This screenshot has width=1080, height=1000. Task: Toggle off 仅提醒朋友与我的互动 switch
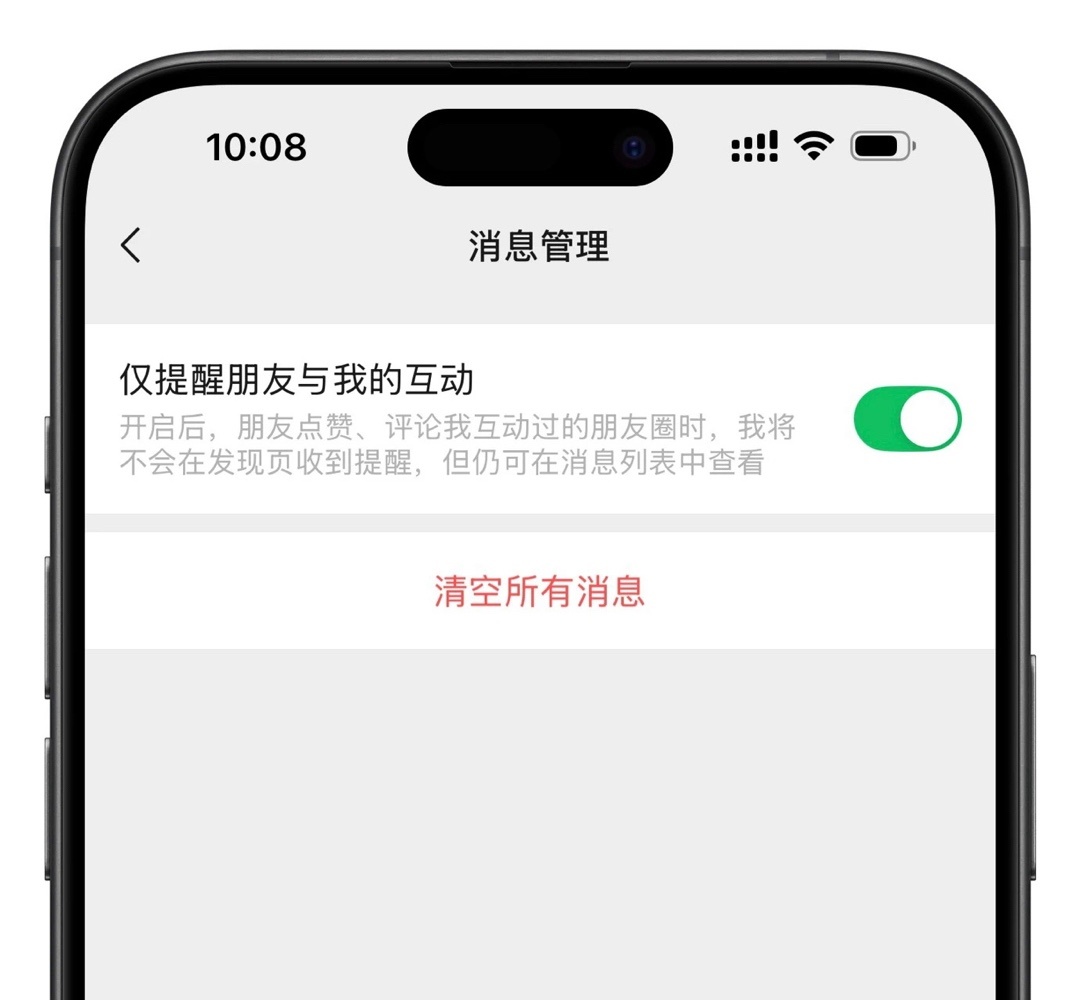tap(906, 419)
